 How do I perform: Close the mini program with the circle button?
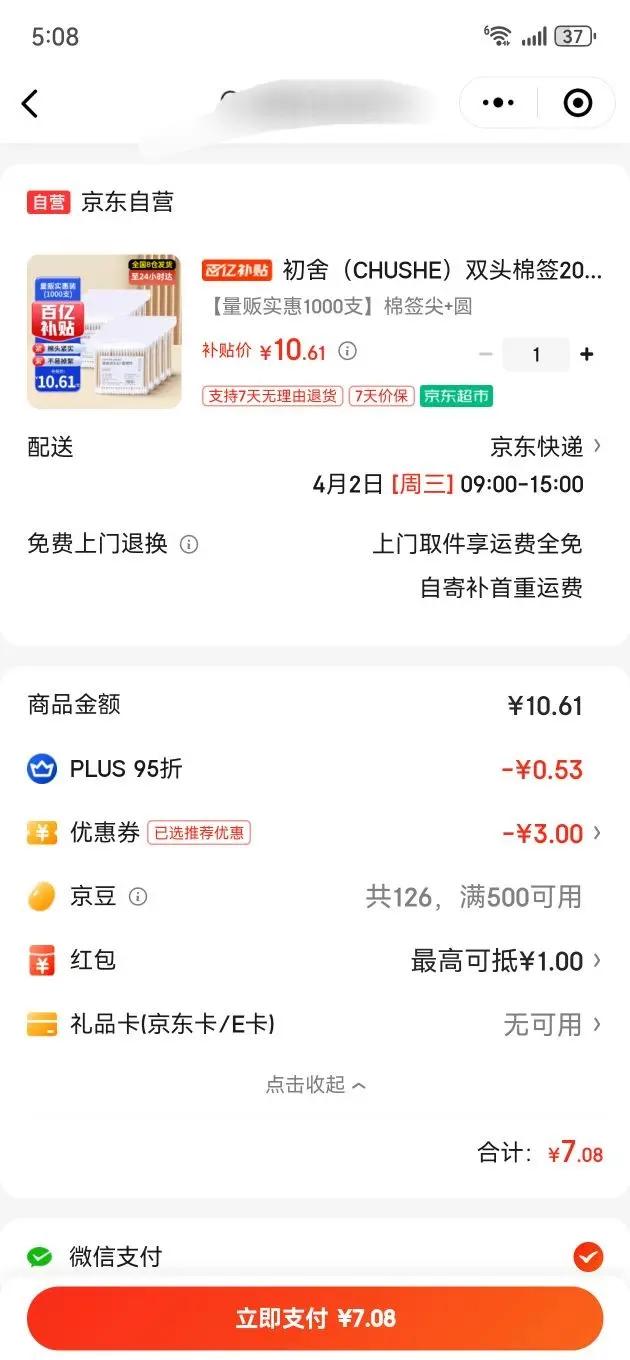(578, 102)
